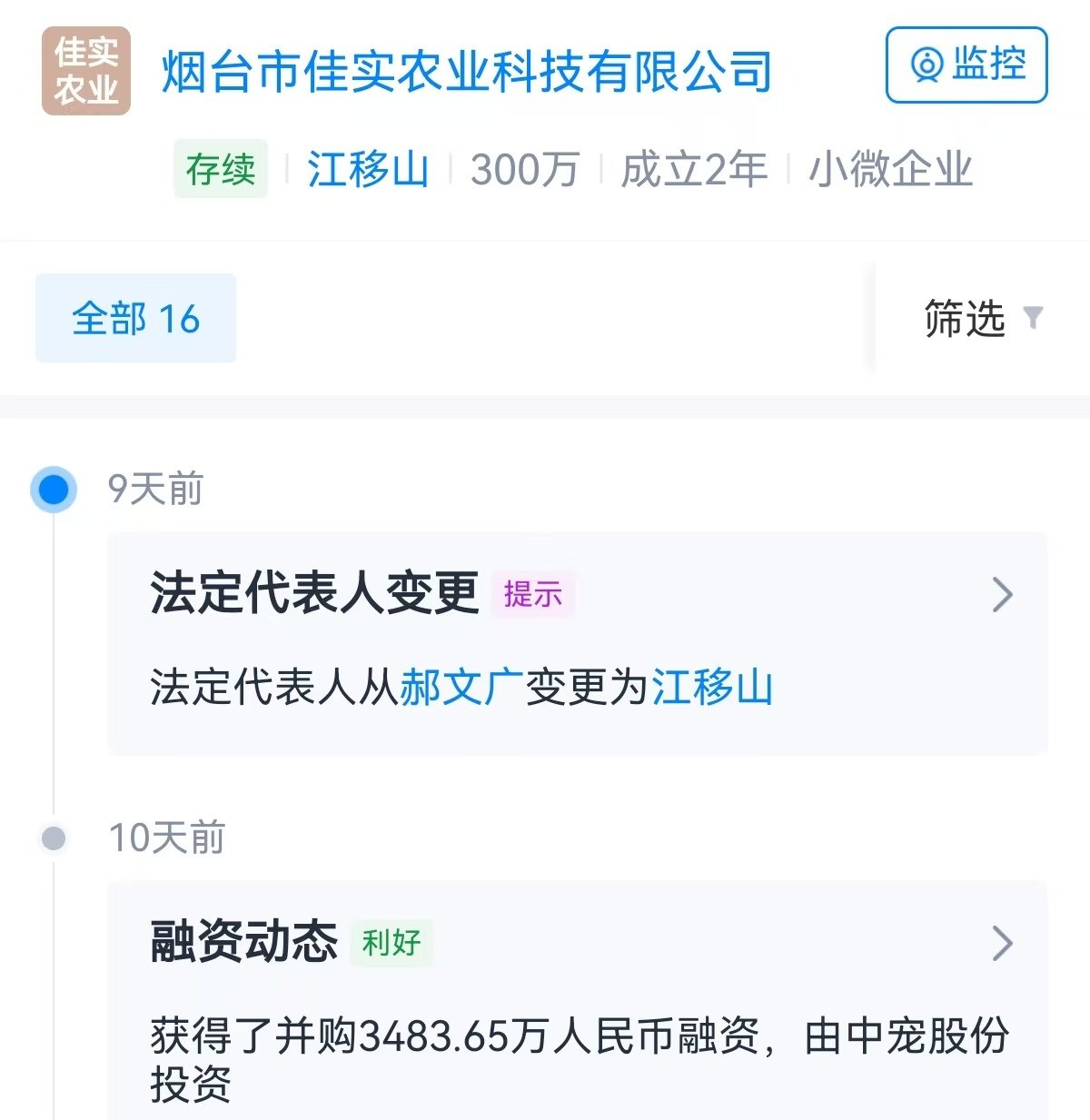This screenshot has height=1120, width=1090.
Task: Tap the 监控 monitor button
Action: pos(966,65)
